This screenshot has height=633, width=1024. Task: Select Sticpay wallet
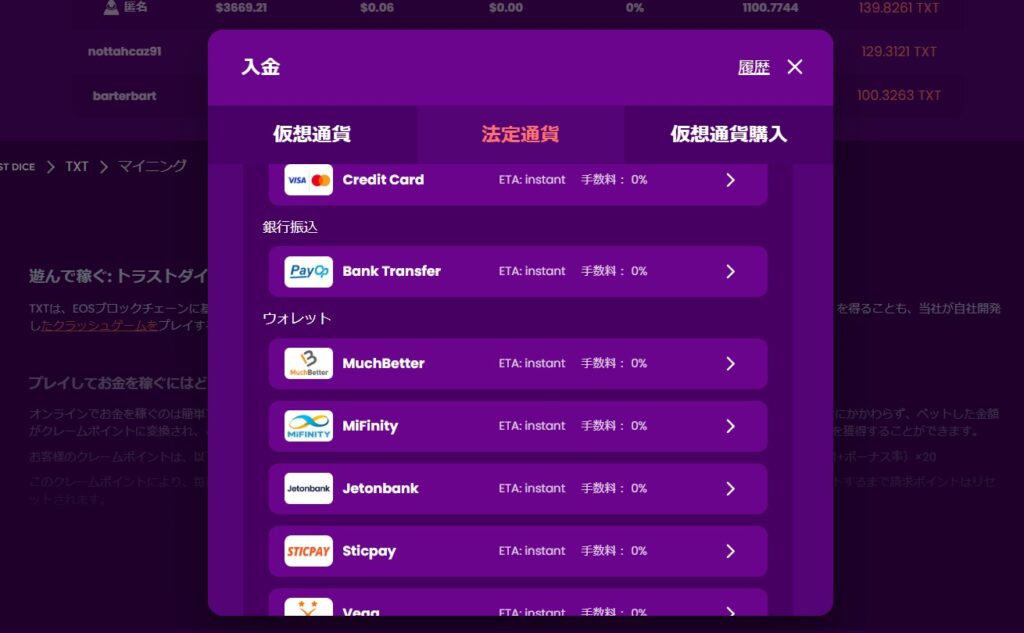pos(517,551)
